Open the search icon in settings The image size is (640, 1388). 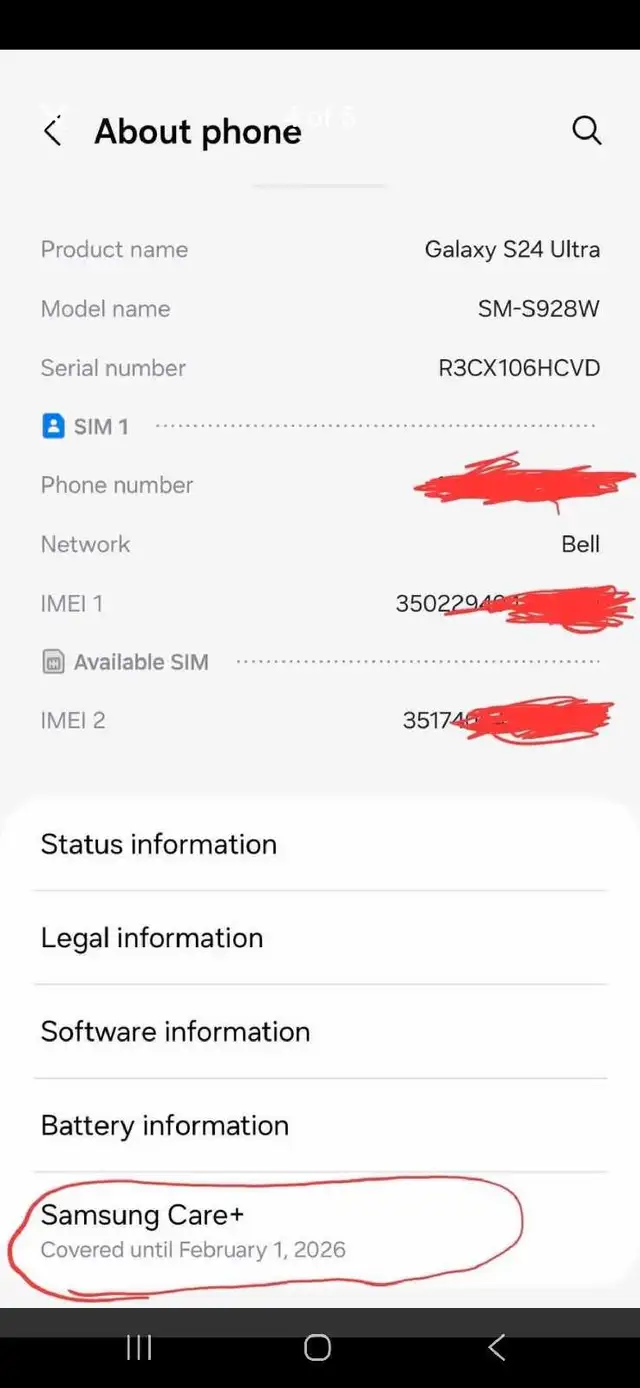click(587, 130)
